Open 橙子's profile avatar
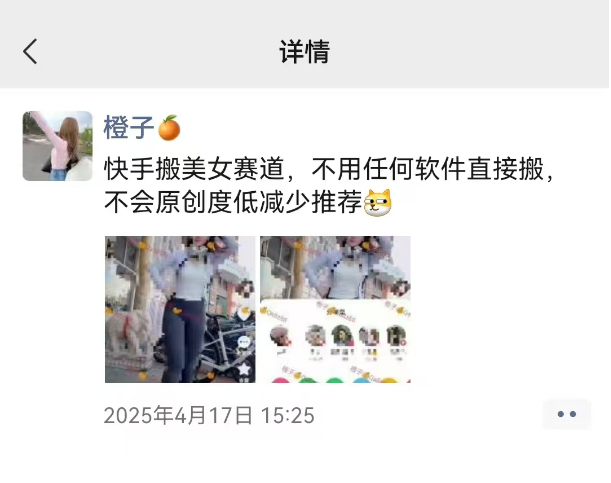The width and height of the screenshot is (611, 483). [58, 146]
